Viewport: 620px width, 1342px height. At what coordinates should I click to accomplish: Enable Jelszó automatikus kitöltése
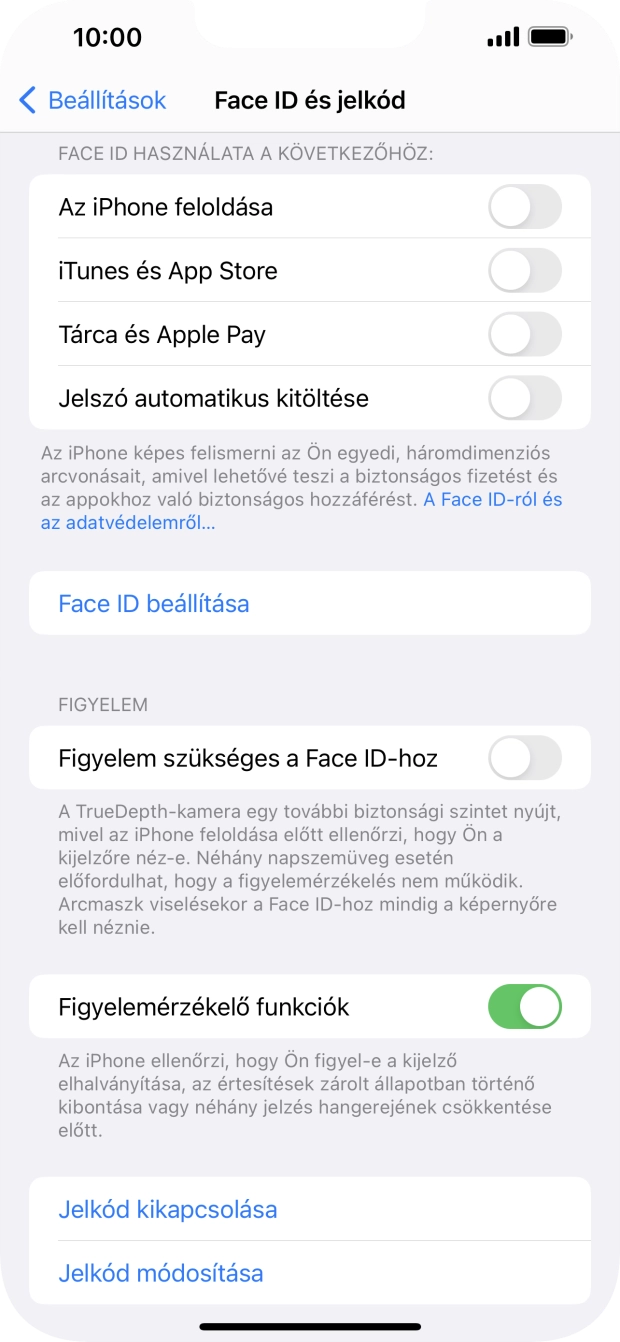click(x=524, y=398)
